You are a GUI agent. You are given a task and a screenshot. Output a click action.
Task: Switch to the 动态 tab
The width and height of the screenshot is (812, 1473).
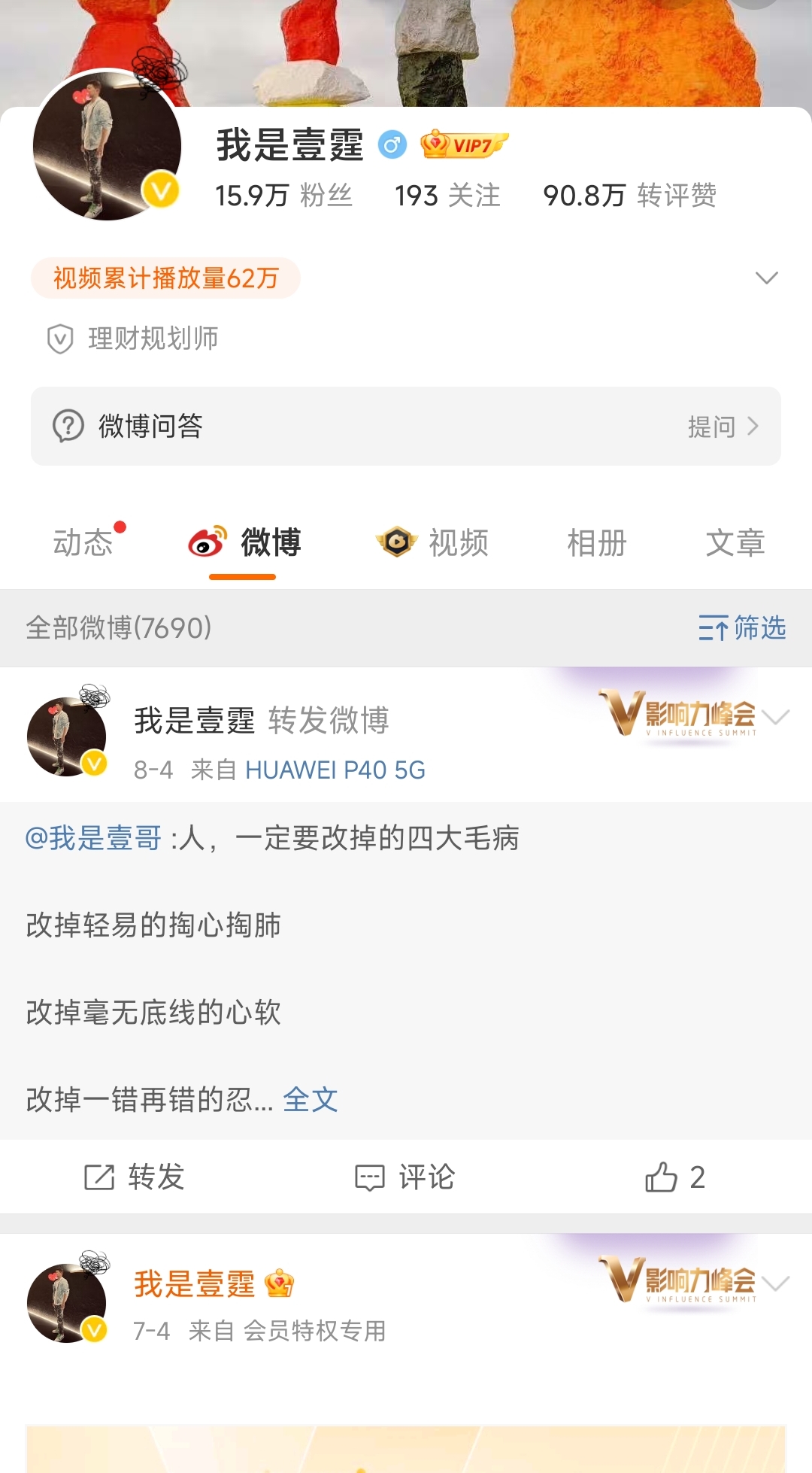click(x=83, y=542)
